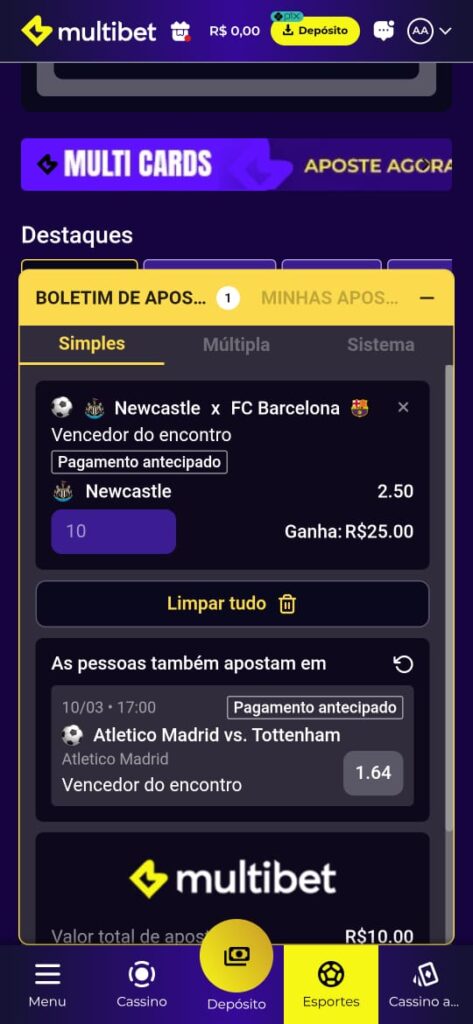Go to the Cassino section
The width and height of the screenshot is (473, 1024).
(142, 985)
